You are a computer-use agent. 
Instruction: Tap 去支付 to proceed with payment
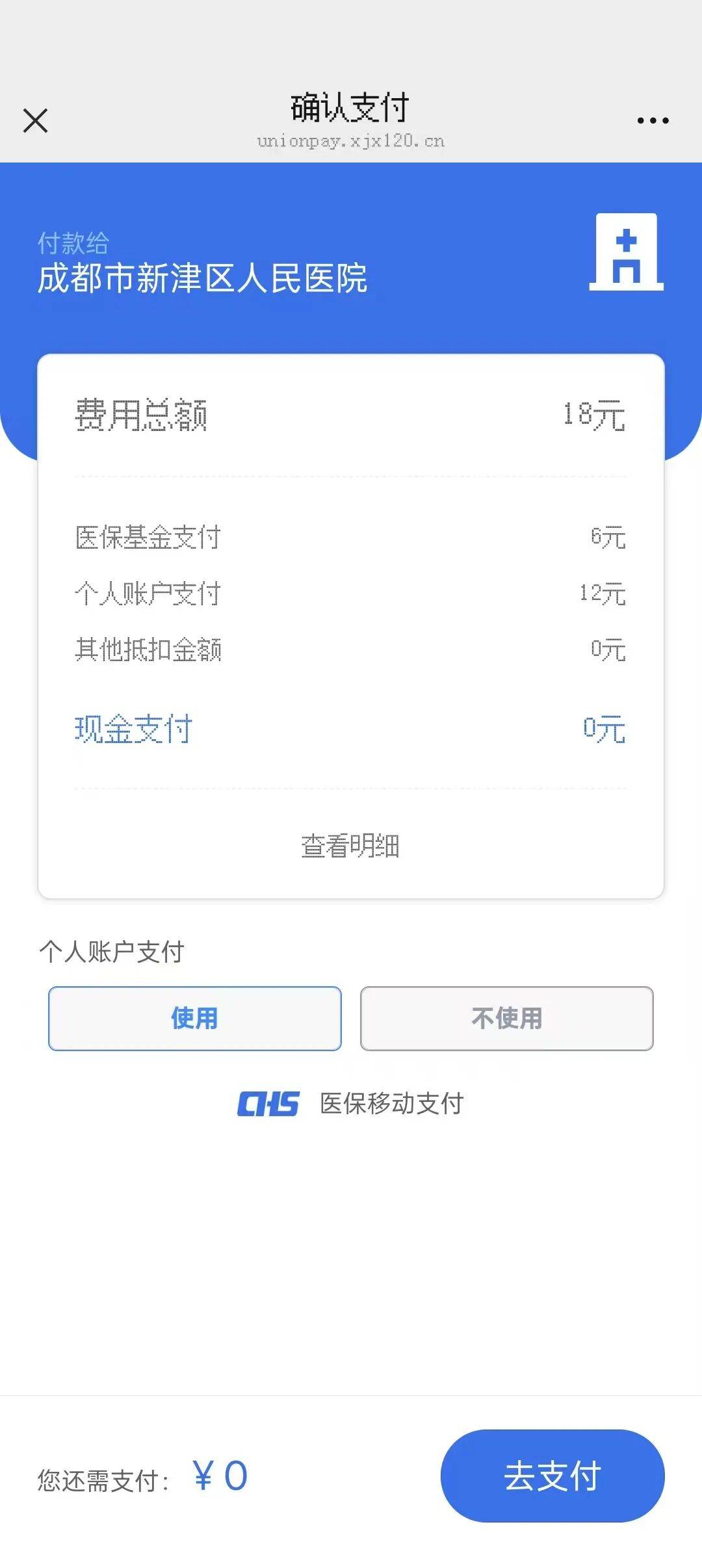pyautogui.click(x=552, y=1475)
